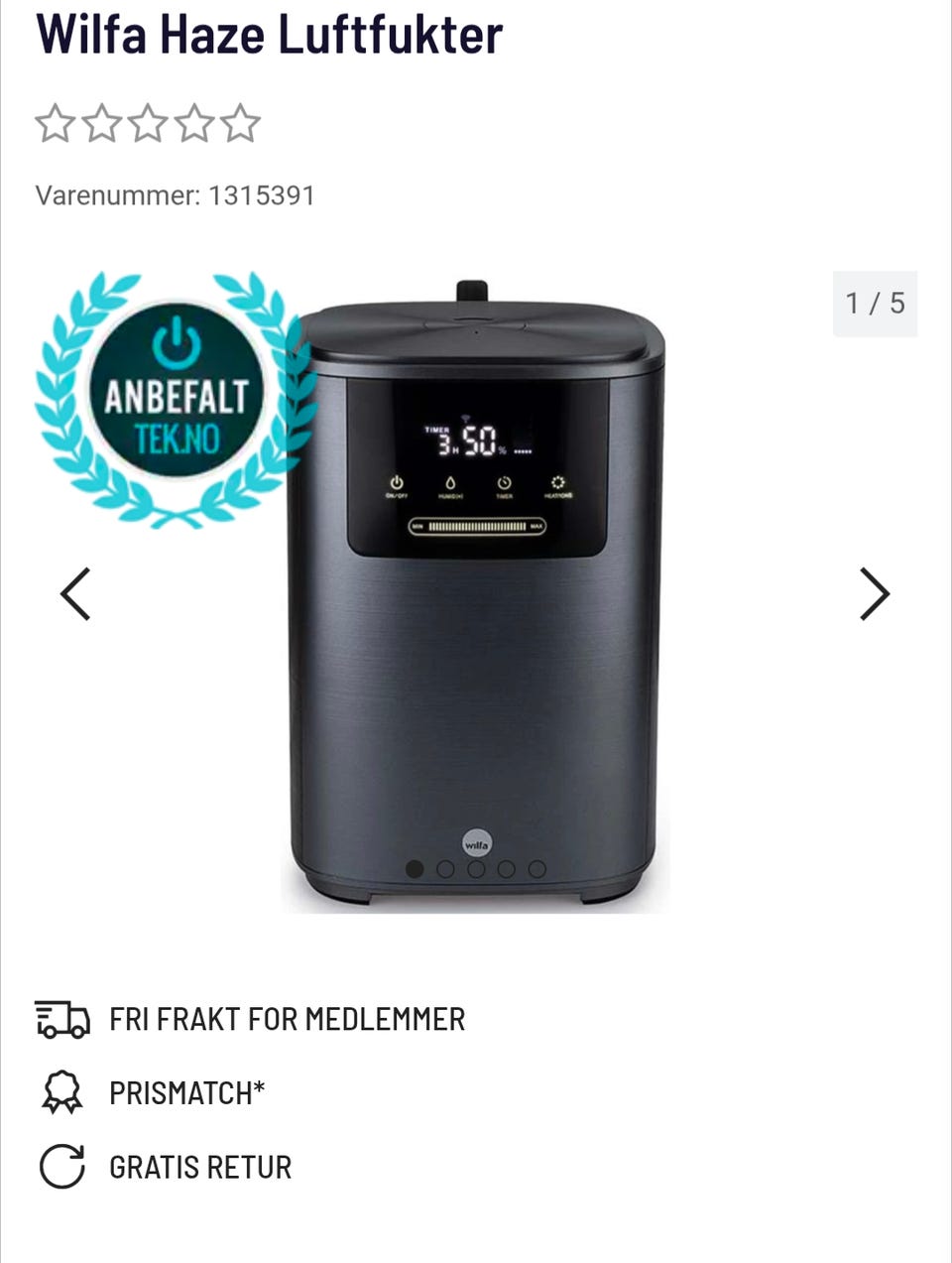The image size is (952, 1263).
Task: Select the HUMIDITY droplet icon on control panel
Action: coord(451,482)
